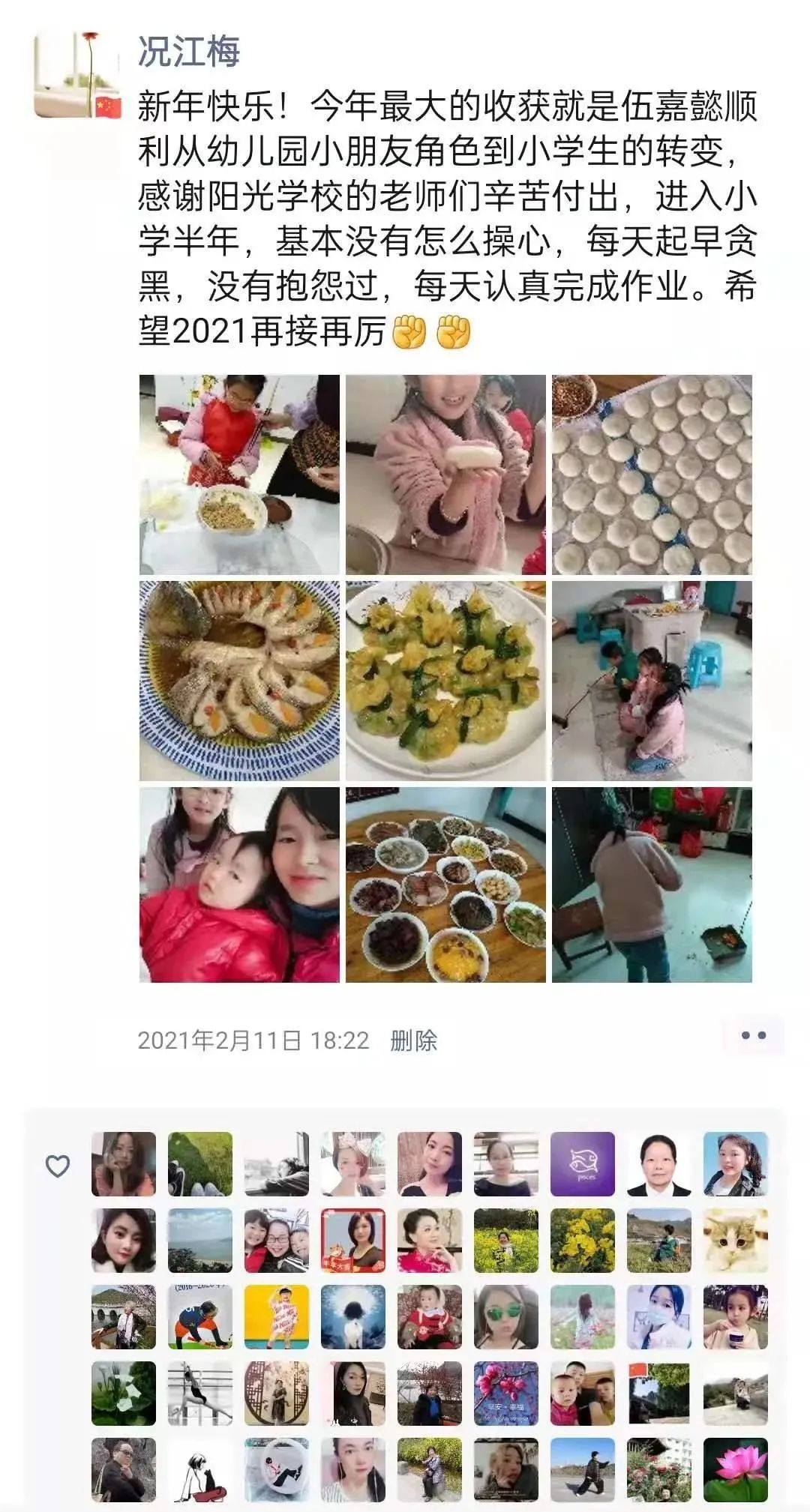
Task: View photo of round table with many dishes
Action: [x=445, y=885]
